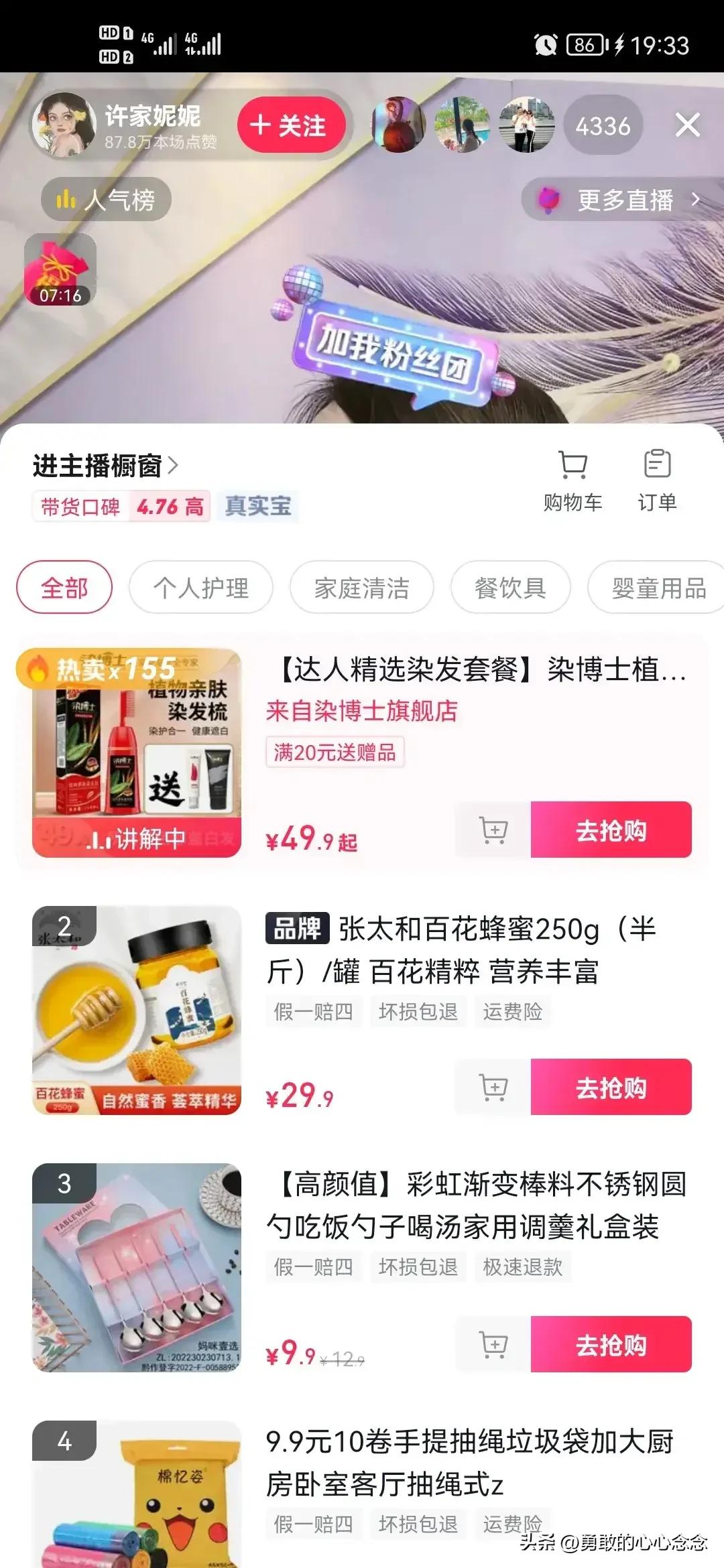Buy the honey via 去抢购
This screenshot has width=724, height=1568.
tap(611, 1088)
